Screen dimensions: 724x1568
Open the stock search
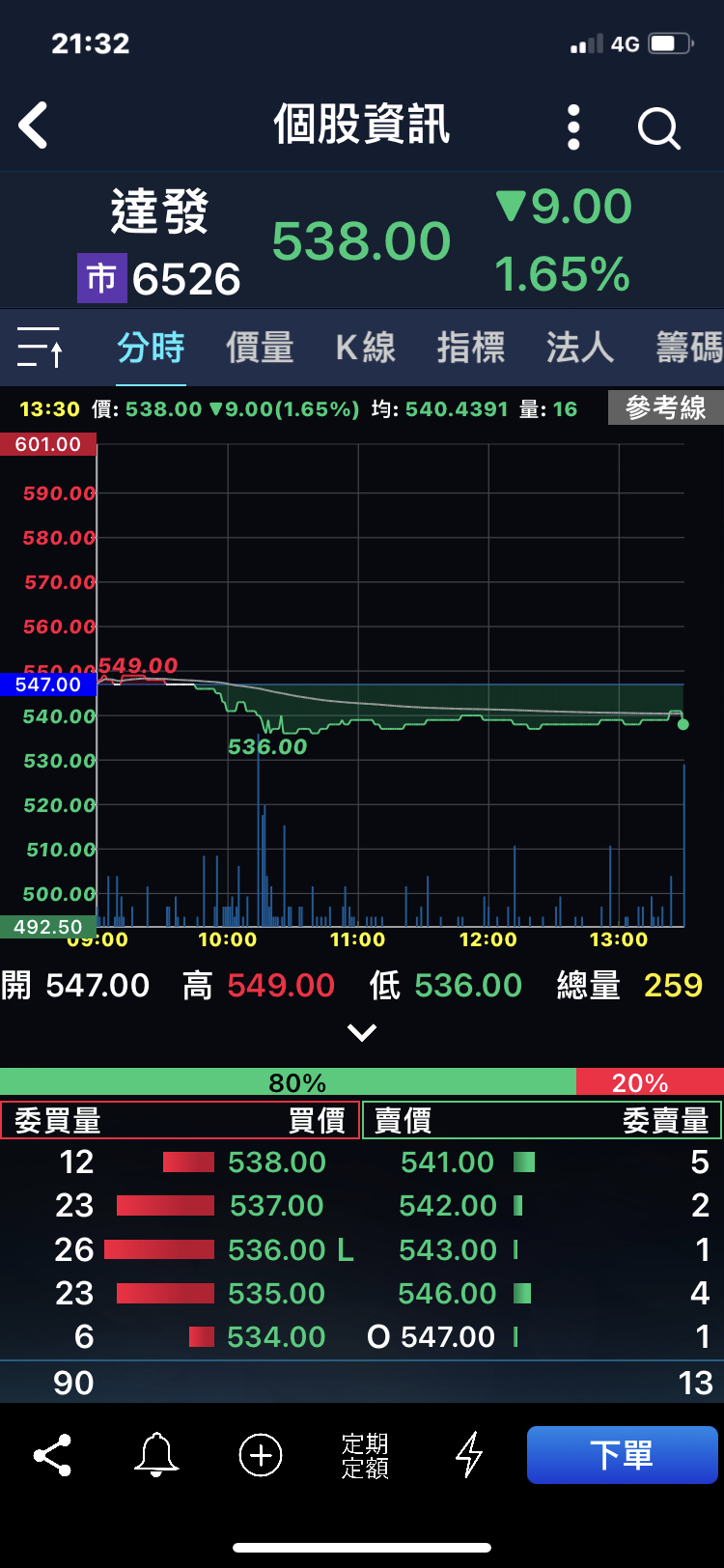click(659, 127)
